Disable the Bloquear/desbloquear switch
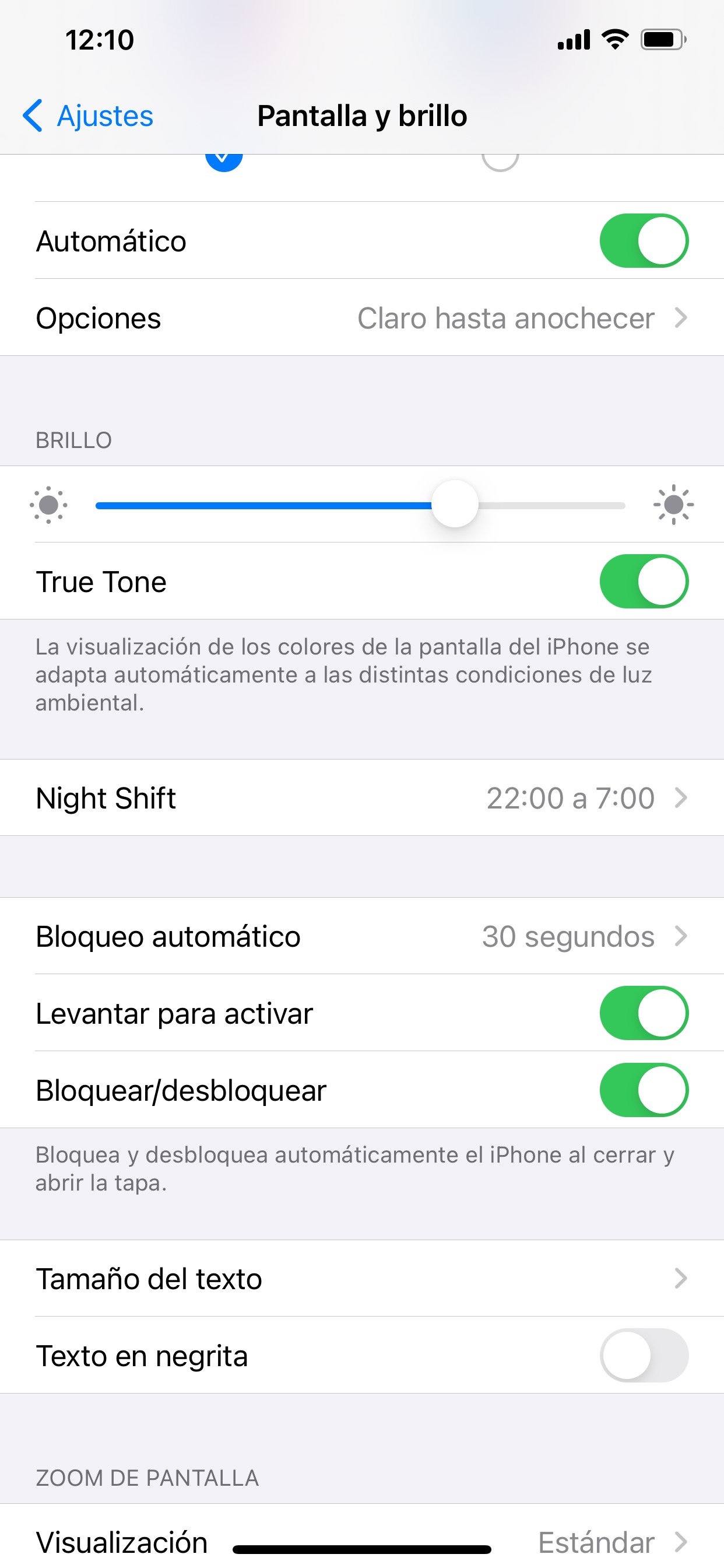The width and height of the screenshot is (724, 1568). tap(643, 1090)
